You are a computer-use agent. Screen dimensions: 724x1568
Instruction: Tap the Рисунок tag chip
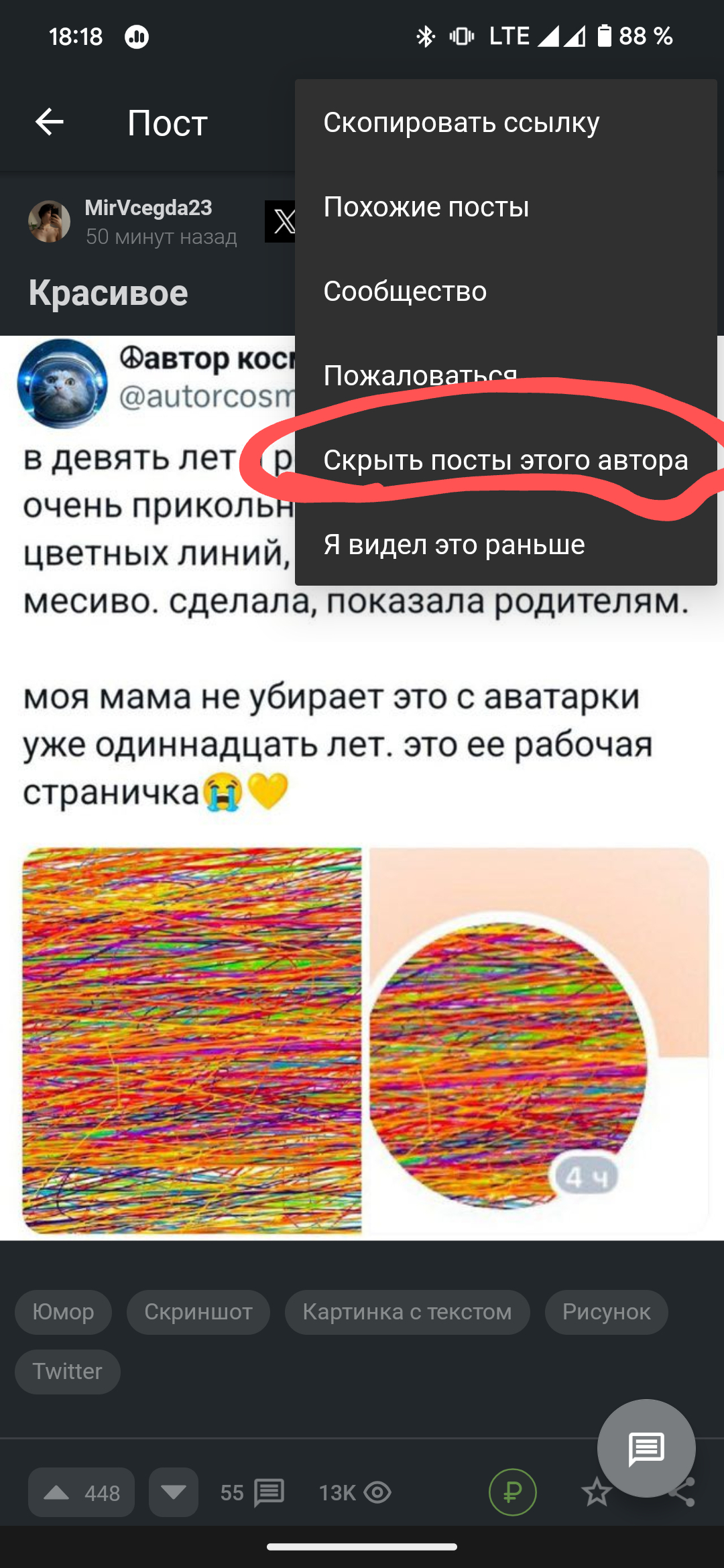point(606,1312)
